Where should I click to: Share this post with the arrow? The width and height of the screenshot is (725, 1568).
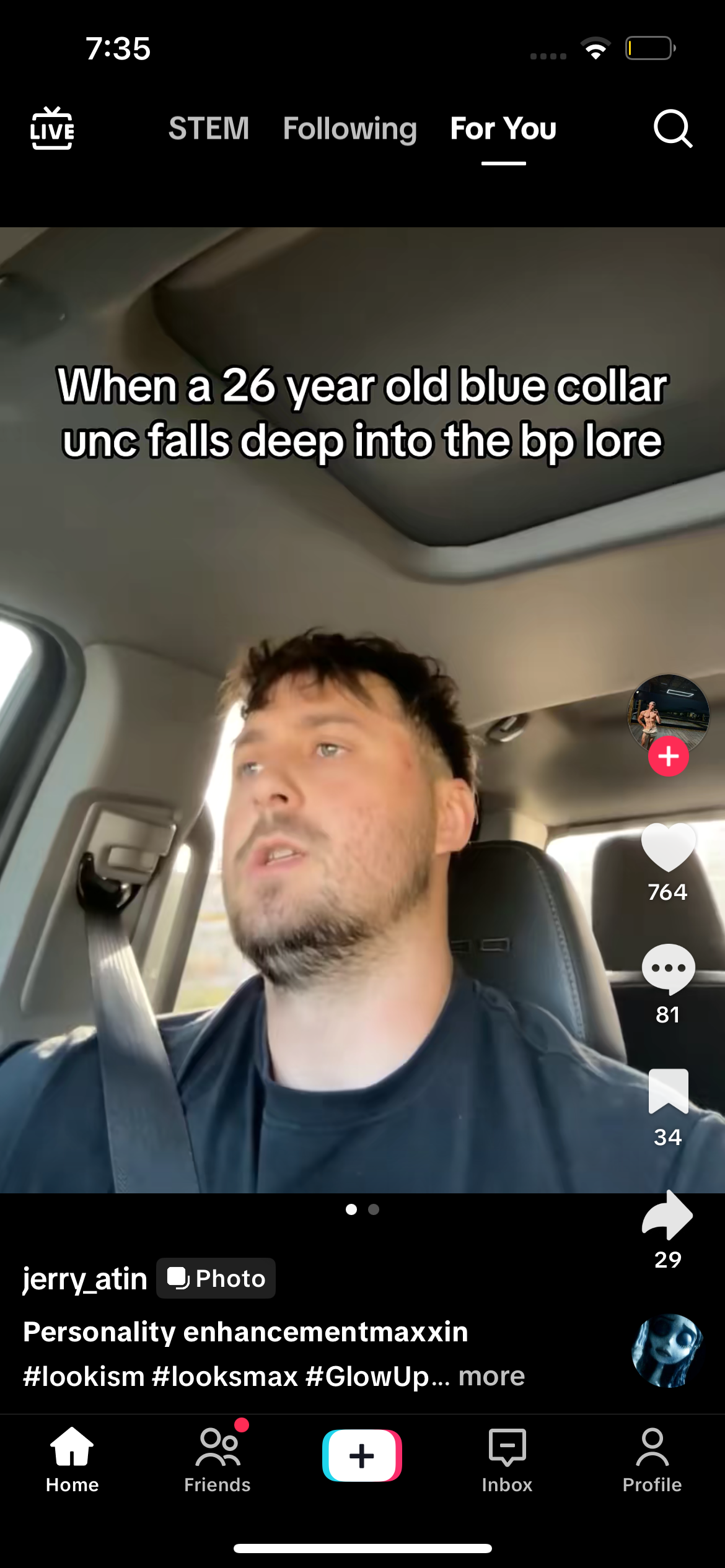coord(668,1215)
